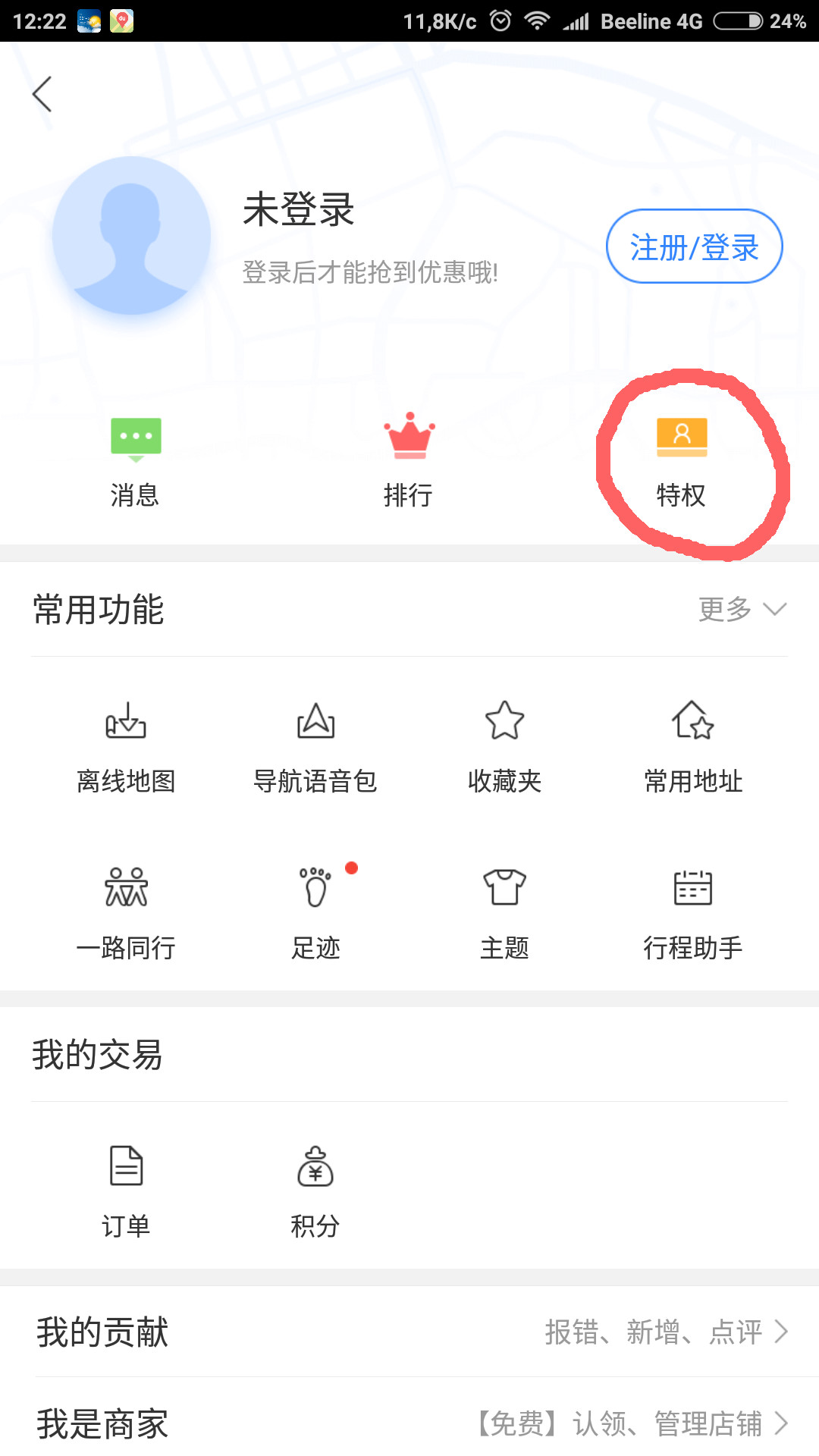Screen dimensions: 819x1456
Task: Open the 排行 ranking
Action: tap(409, 459)
